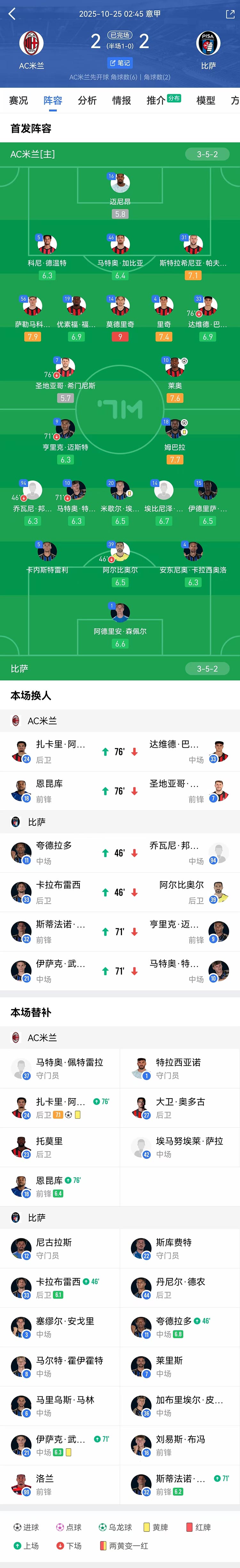
Task: Open the 笔记 notes button
Action: 119,63
